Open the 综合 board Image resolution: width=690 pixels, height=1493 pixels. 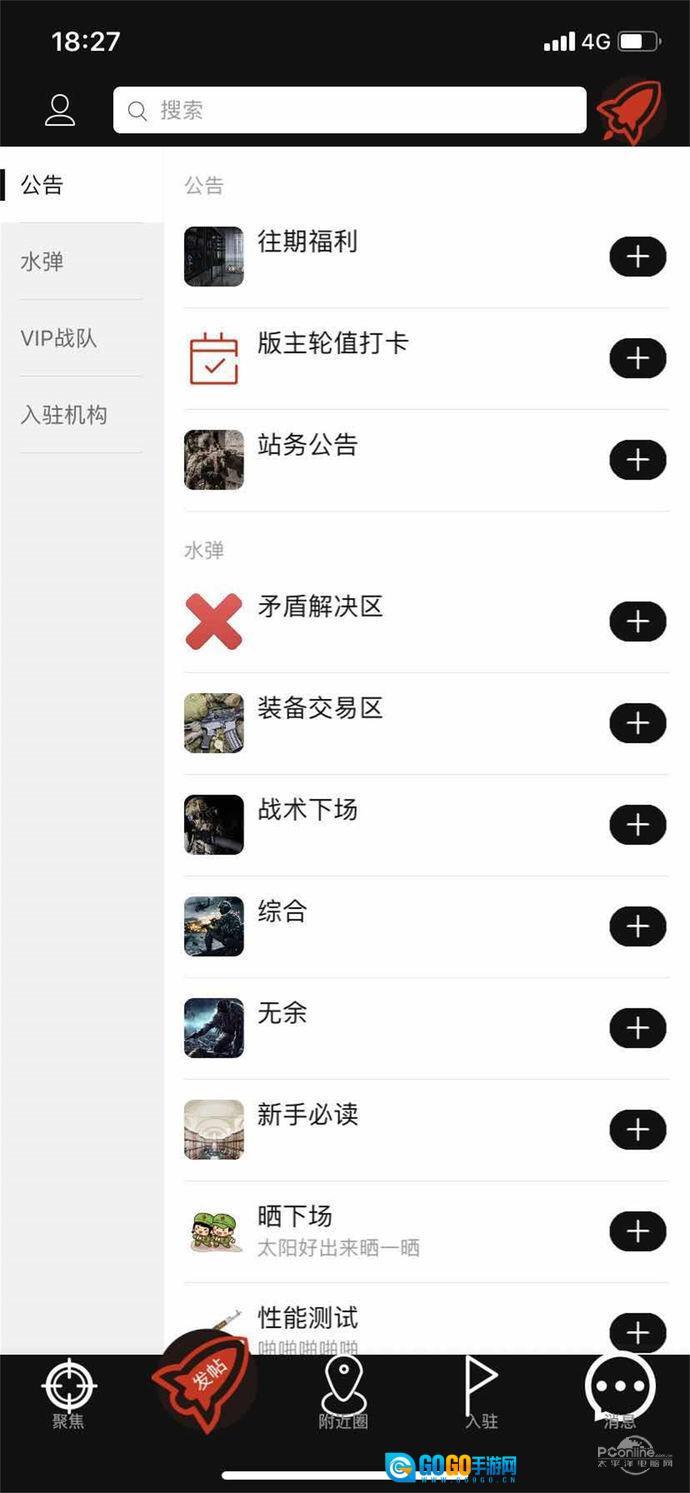pyautogui.click(x=282, y=912)
